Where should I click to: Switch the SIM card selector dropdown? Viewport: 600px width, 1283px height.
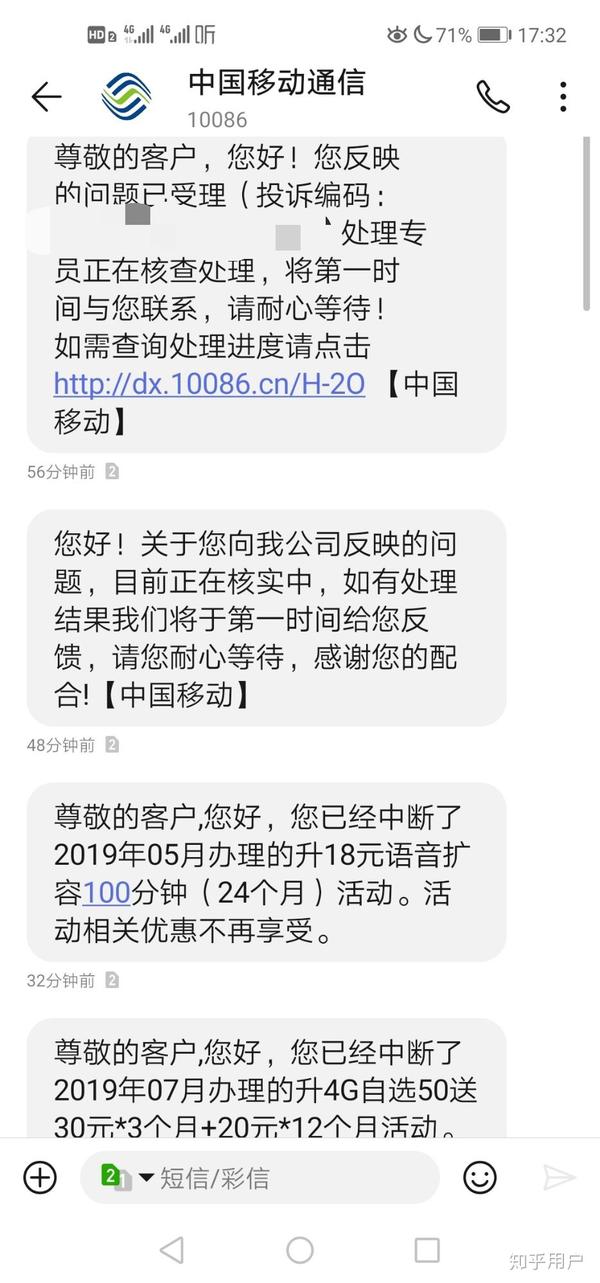[127, 1177]
